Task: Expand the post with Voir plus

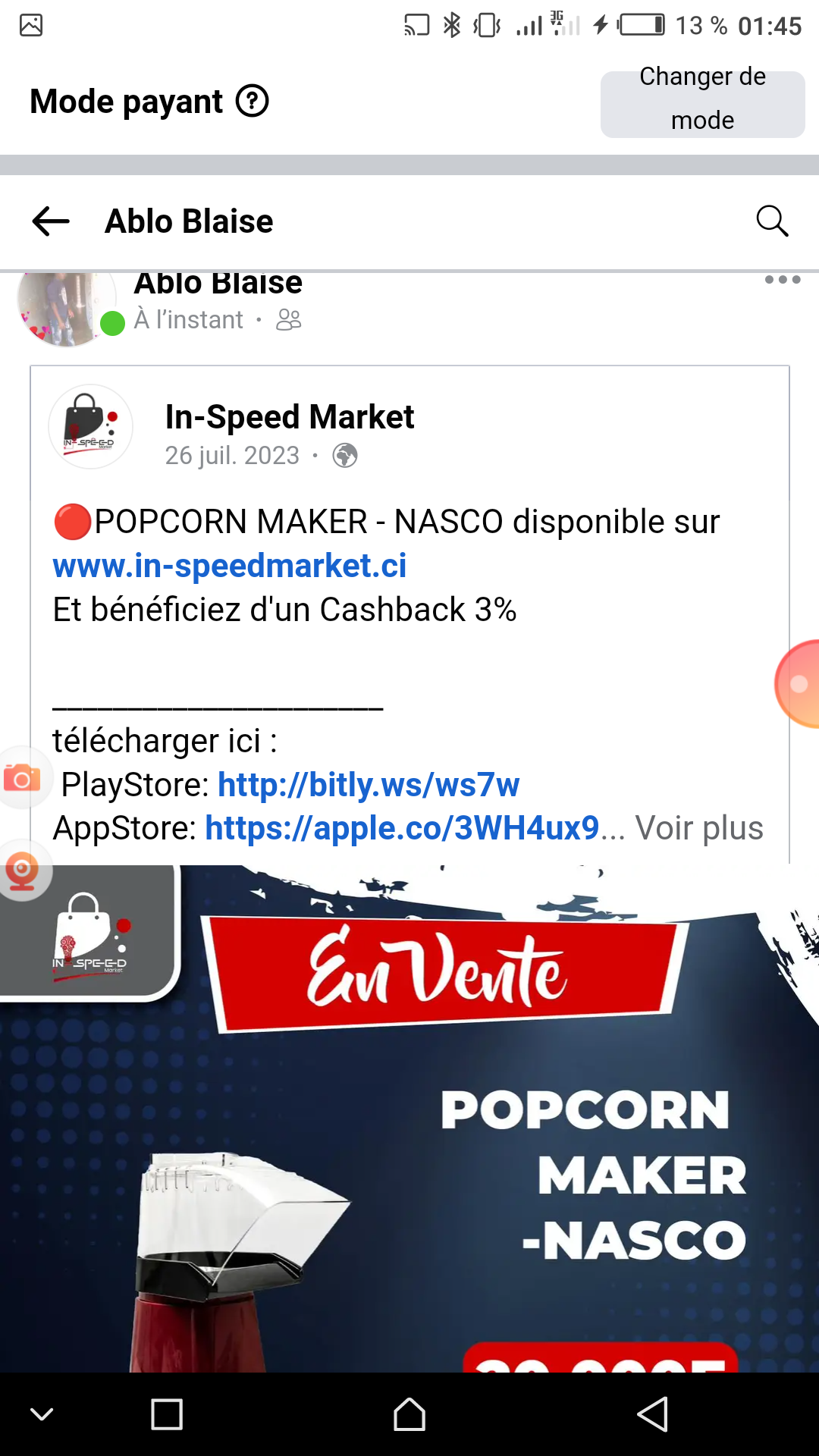Action: click(x=699, y=828)
